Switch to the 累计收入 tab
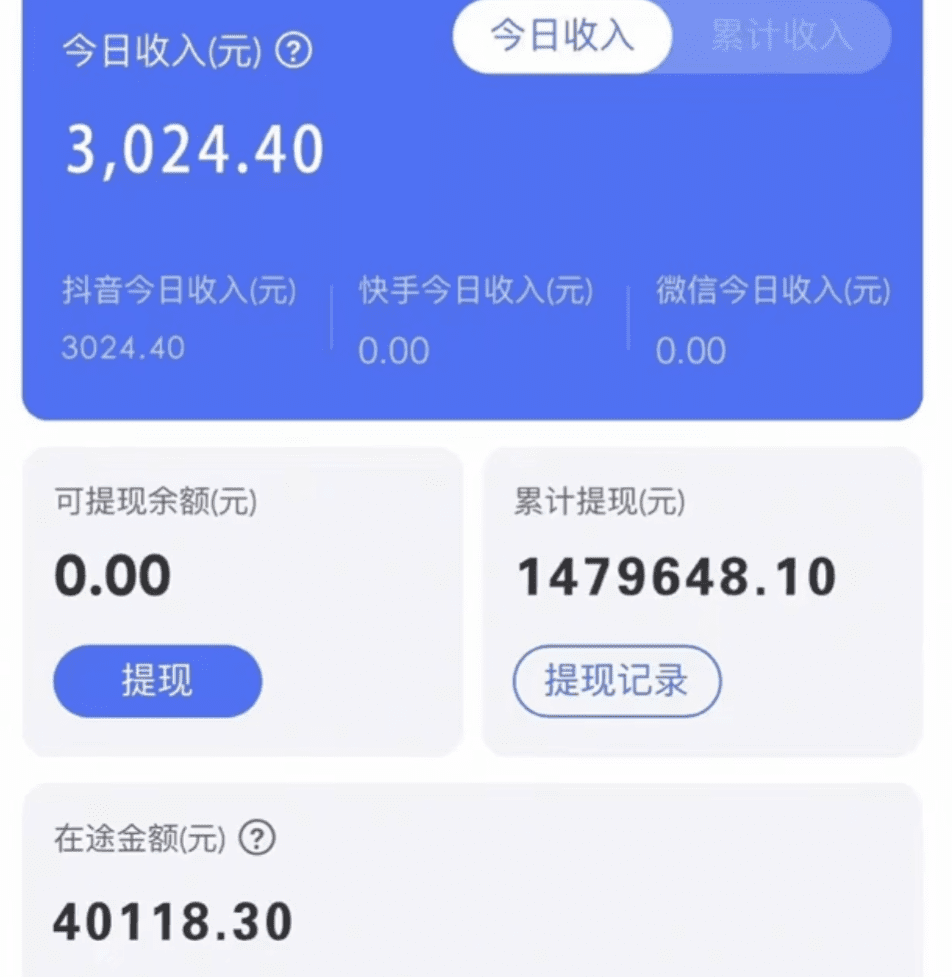 (779, 36)
